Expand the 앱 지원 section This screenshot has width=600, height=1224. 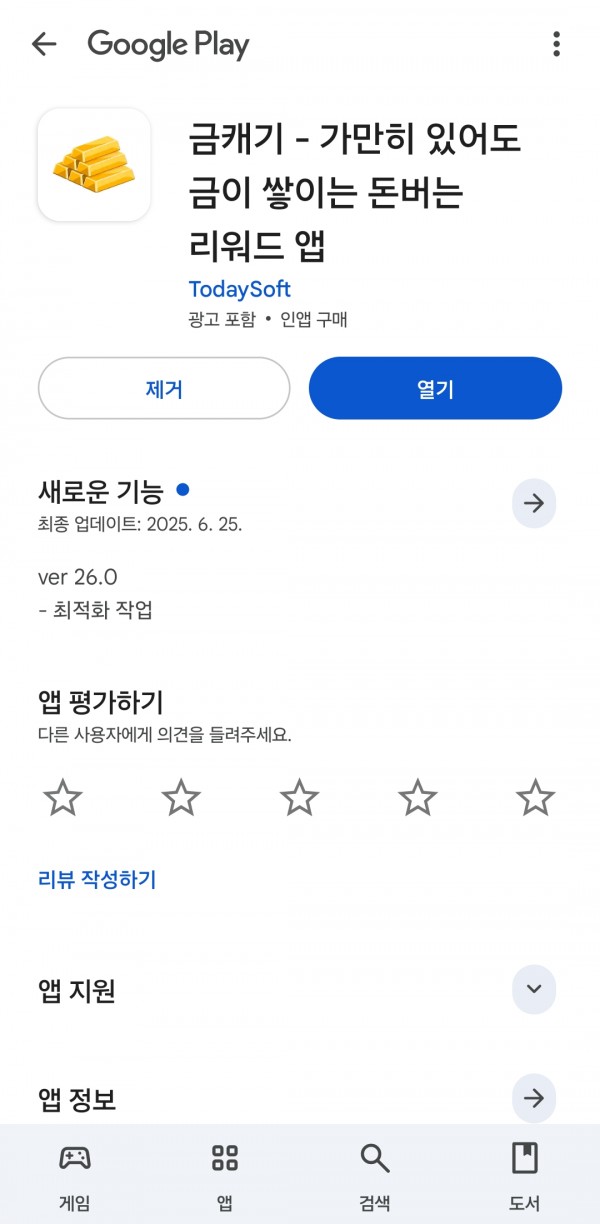[x=534, y=990]
